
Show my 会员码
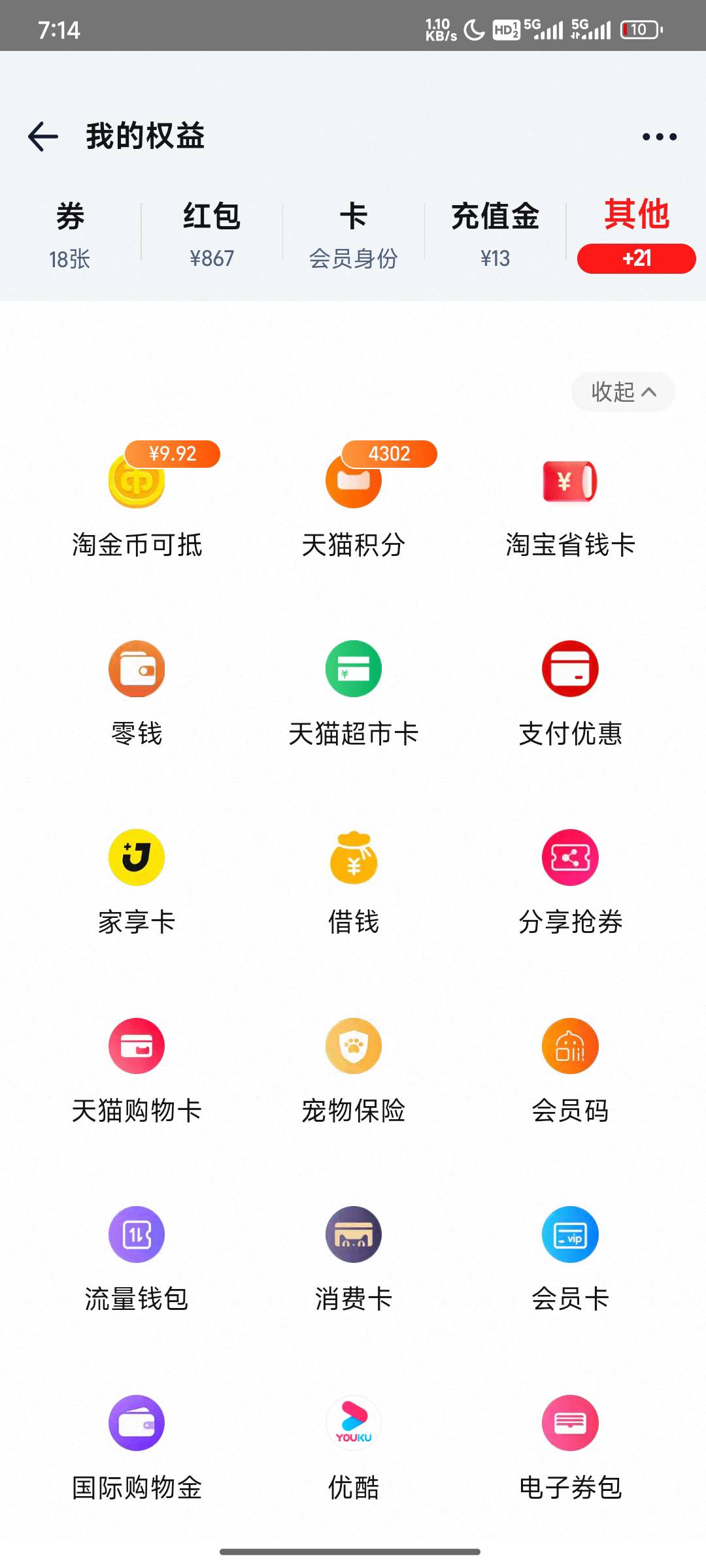click(x=570, y=1071)
